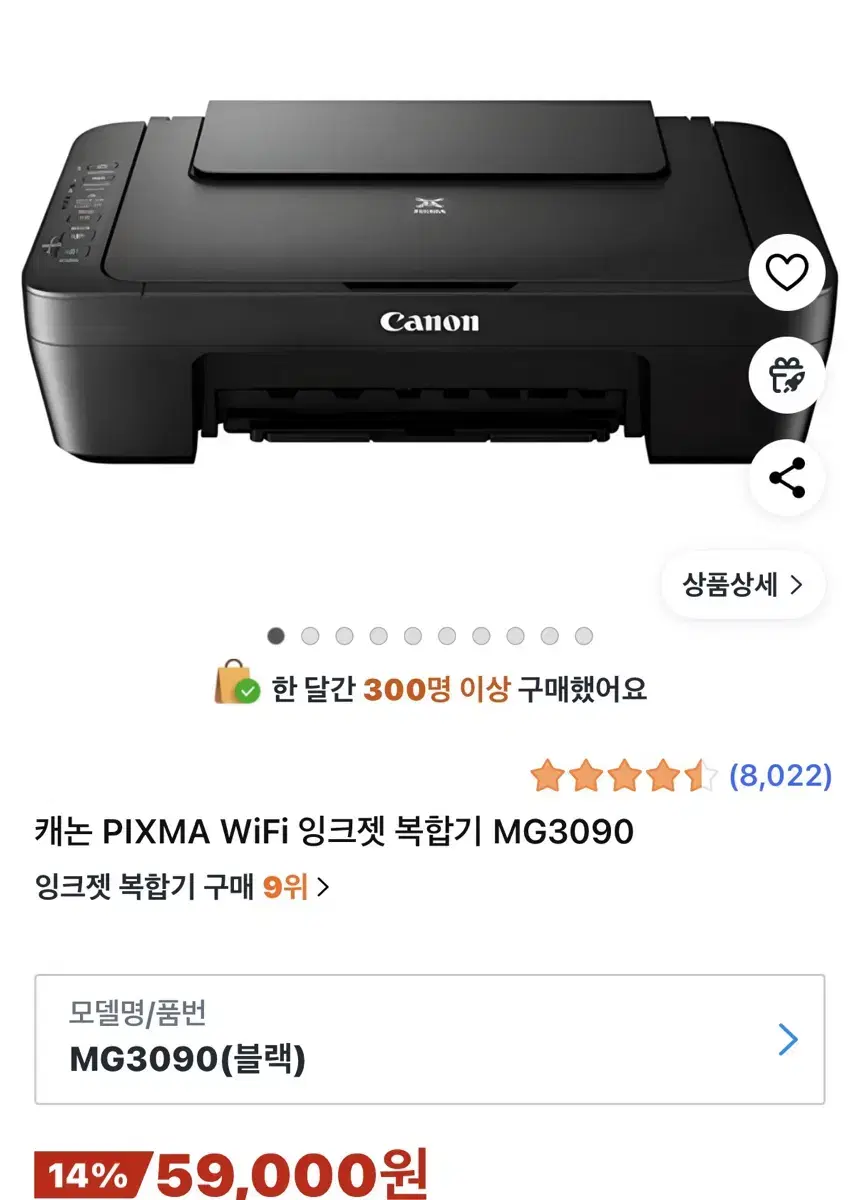
Task: Click the fourth orange rating star
Action: (663, 775)
